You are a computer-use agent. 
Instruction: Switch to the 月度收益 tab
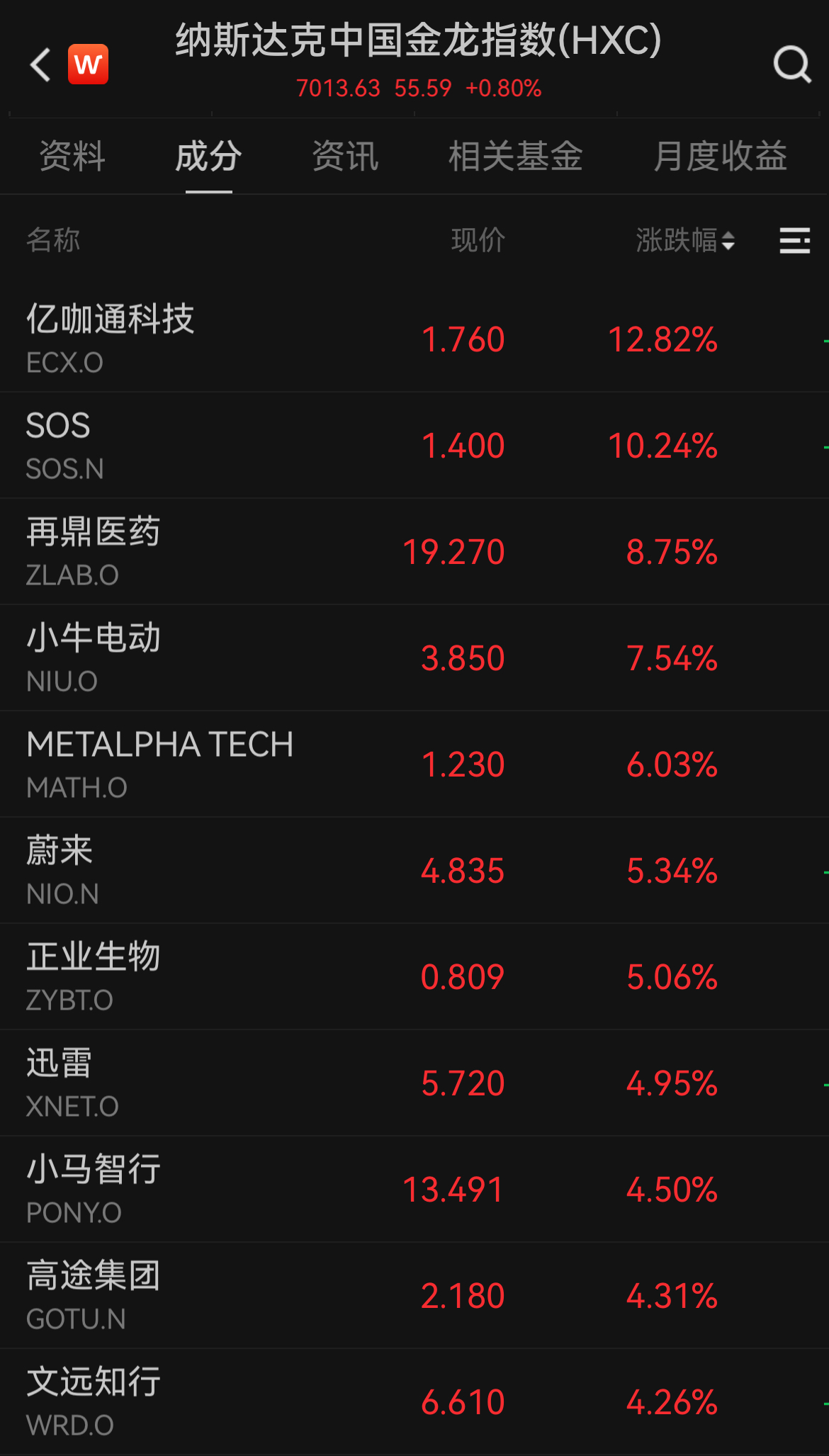[720, 156]
